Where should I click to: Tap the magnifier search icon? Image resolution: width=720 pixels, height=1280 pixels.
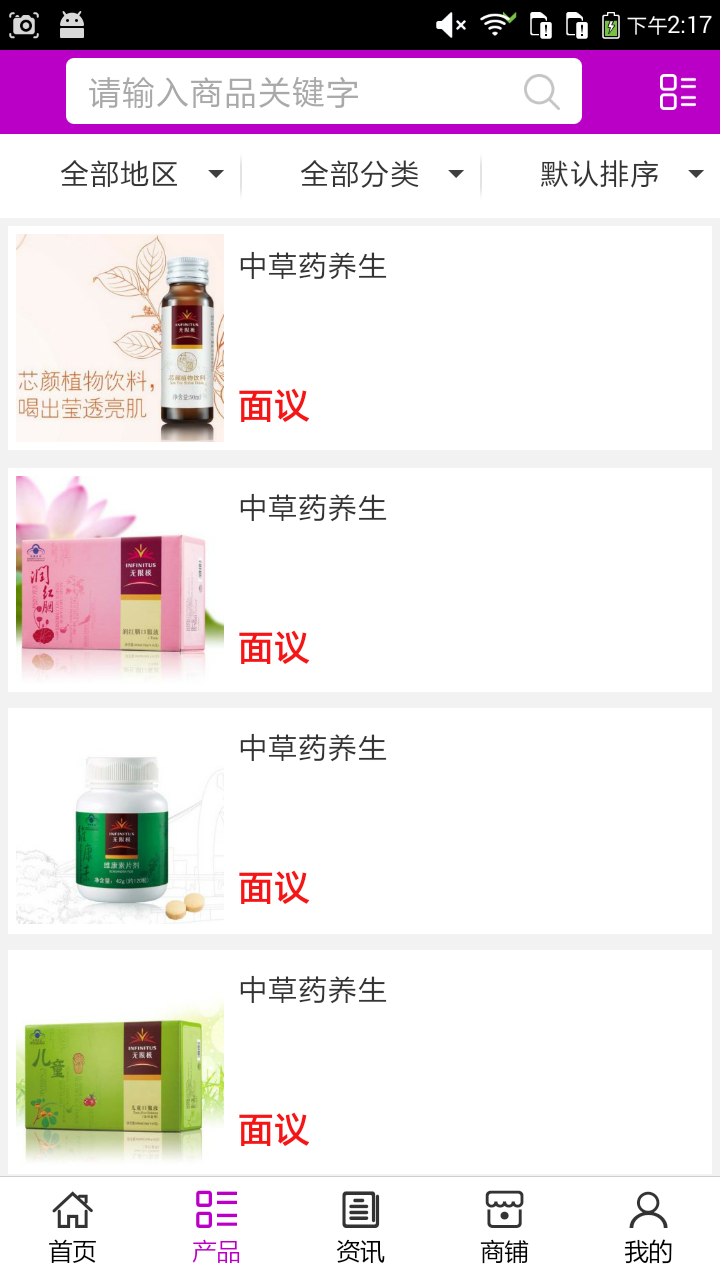pyautogui.click(x=541, y=92)
